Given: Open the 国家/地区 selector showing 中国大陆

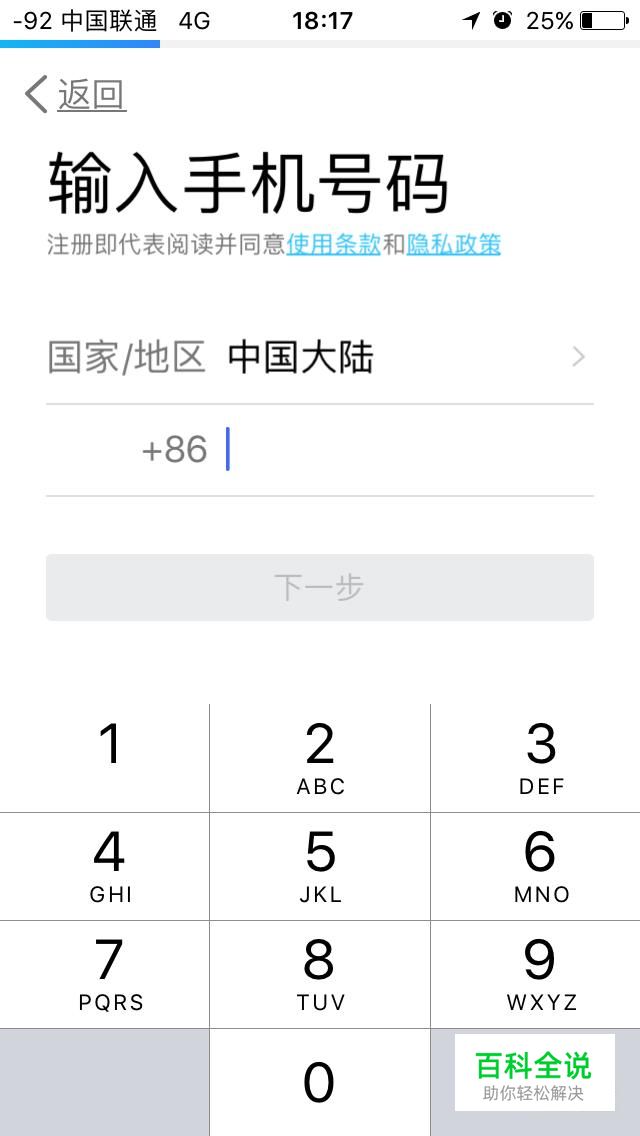Looking at the screenshot, I should pyautogui.click(x=320, y=357).
